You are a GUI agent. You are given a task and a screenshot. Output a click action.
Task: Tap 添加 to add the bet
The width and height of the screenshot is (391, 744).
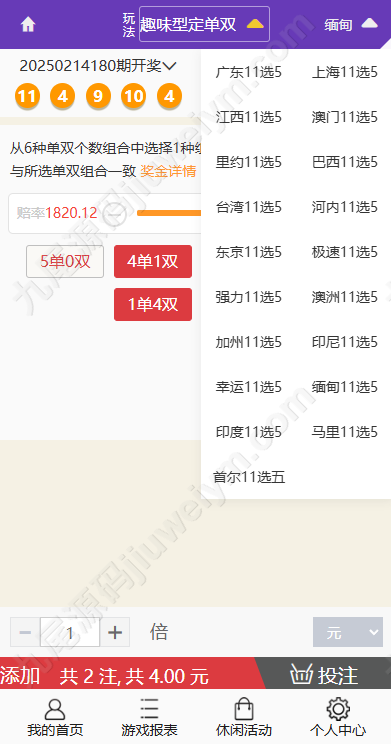point(20,675)
